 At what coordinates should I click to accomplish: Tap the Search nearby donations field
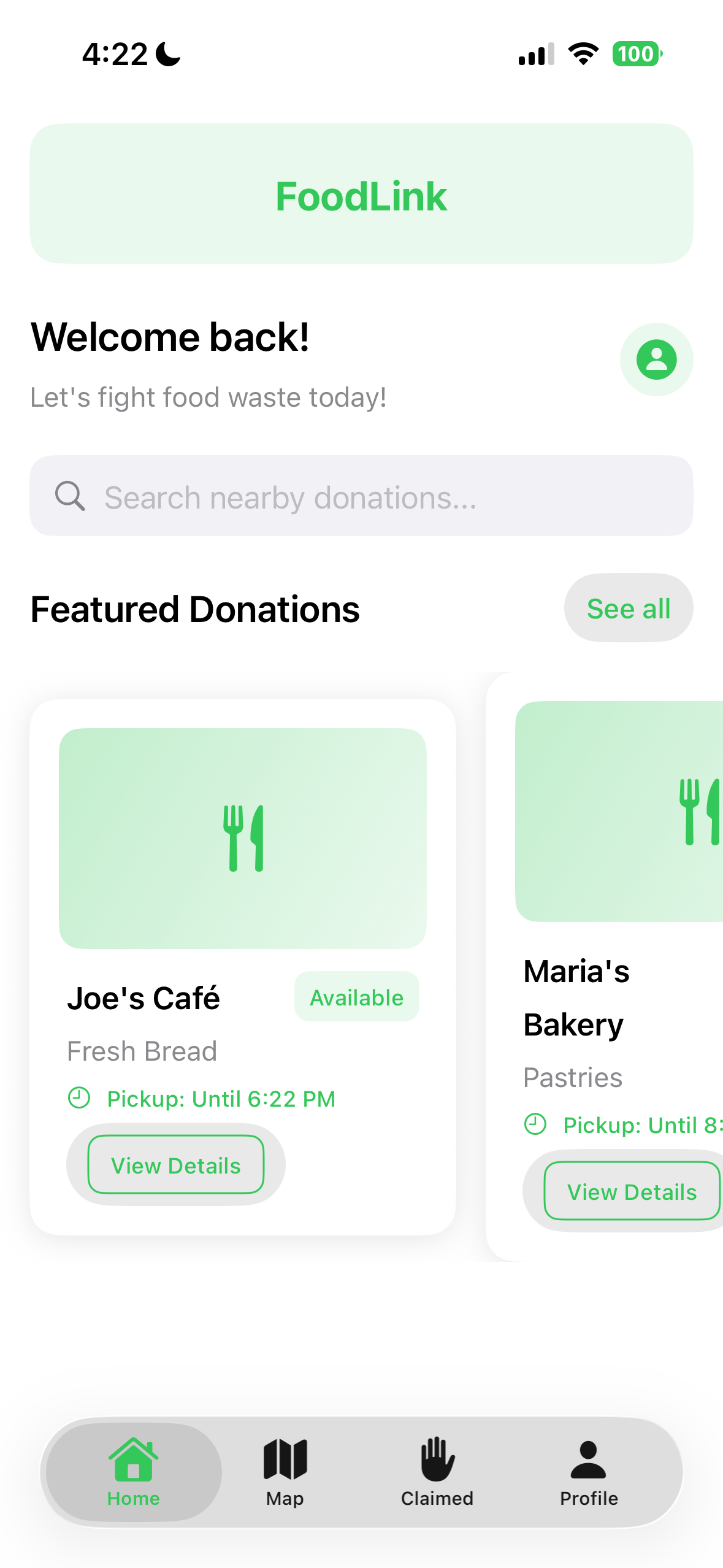point(361,496)
